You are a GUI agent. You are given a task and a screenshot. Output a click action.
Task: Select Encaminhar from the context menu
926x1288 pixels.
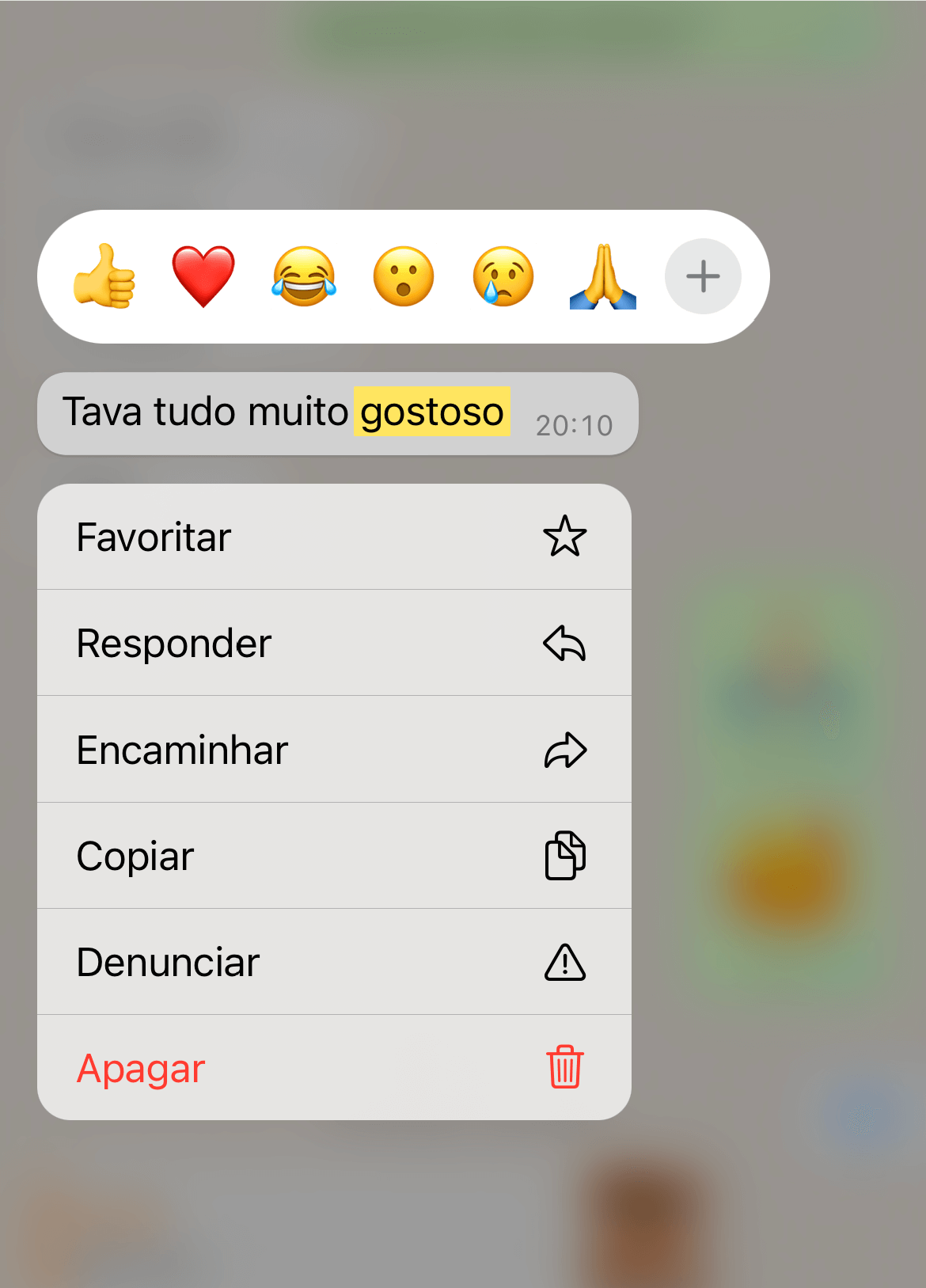click(x=237, y=750)
